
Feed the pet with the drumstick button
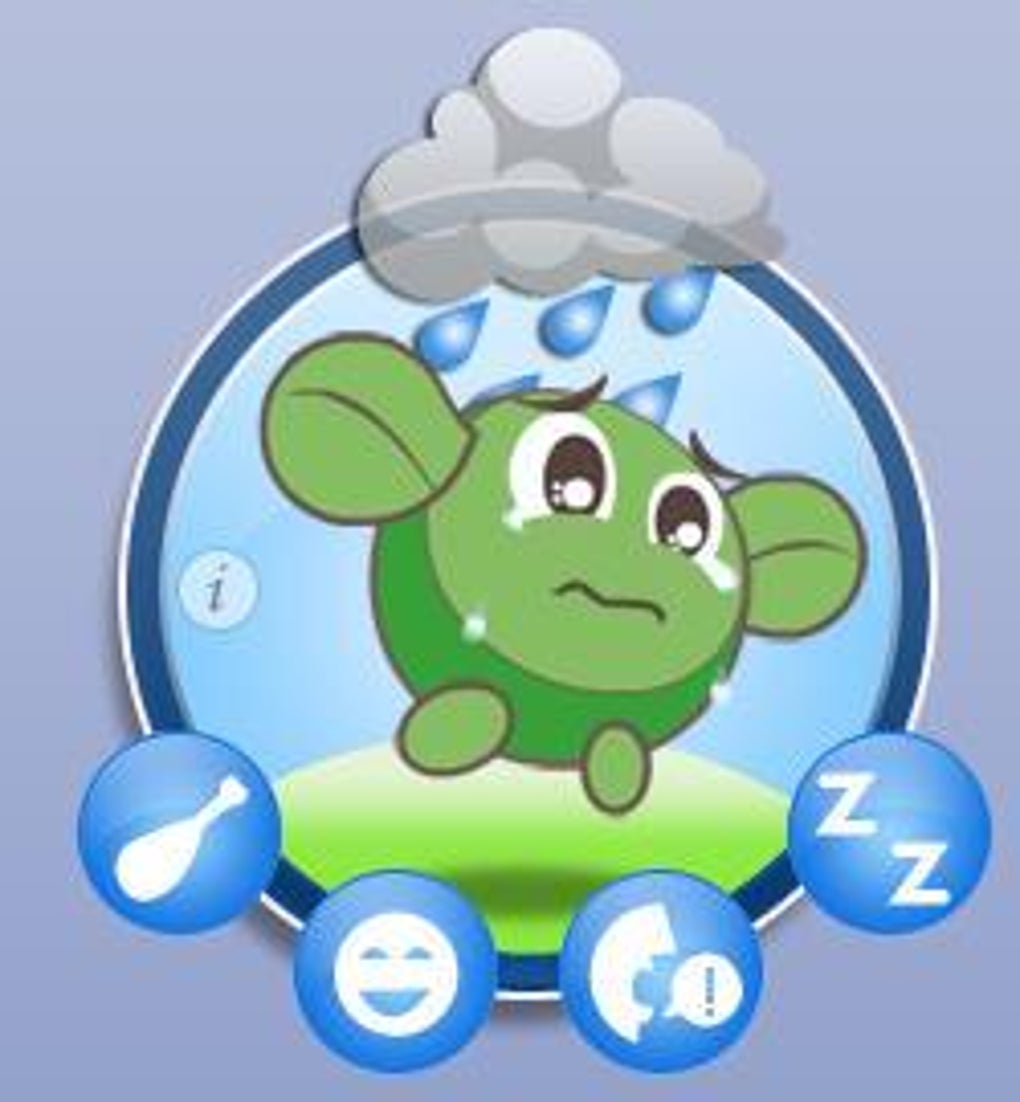[180, 834]
